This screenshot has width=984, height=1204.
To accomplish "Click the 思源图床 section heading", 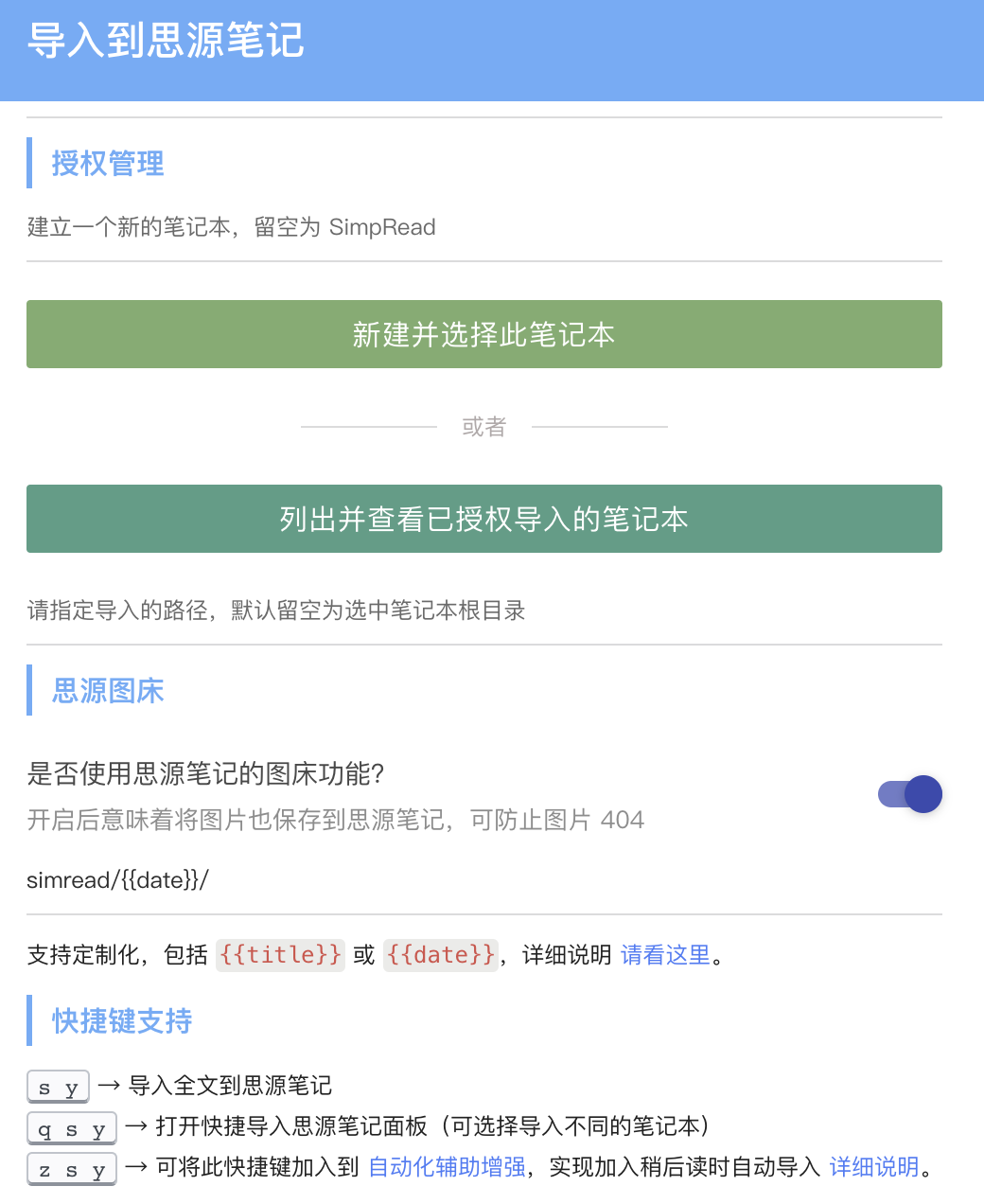I will click(x=107, y=691).
